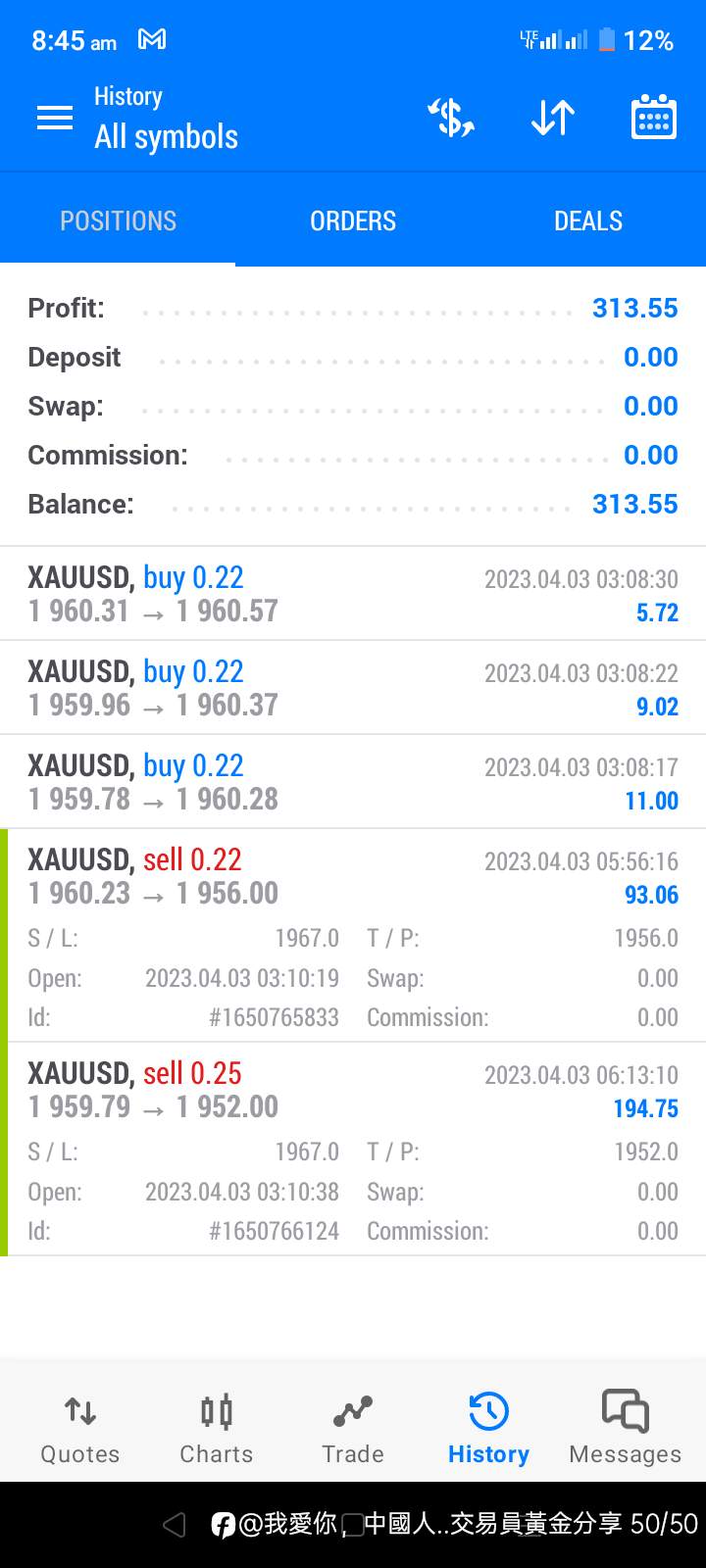This screenshot has width=706, height=1568.
Task: Open the calendar date range picker
Action: coord(653,118)
